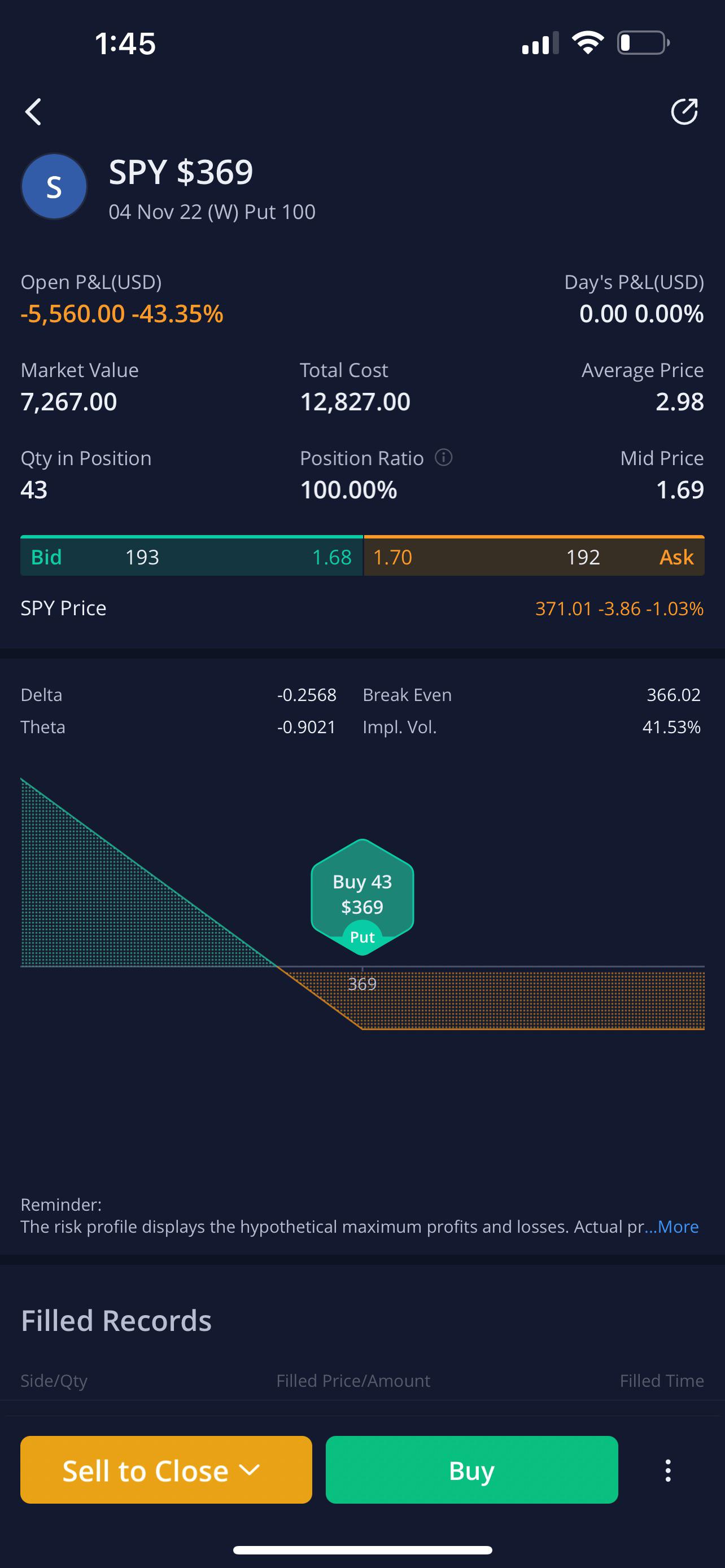Expand the risk profile reminder via More
725x1568 pixels.
pos(677,1227)
